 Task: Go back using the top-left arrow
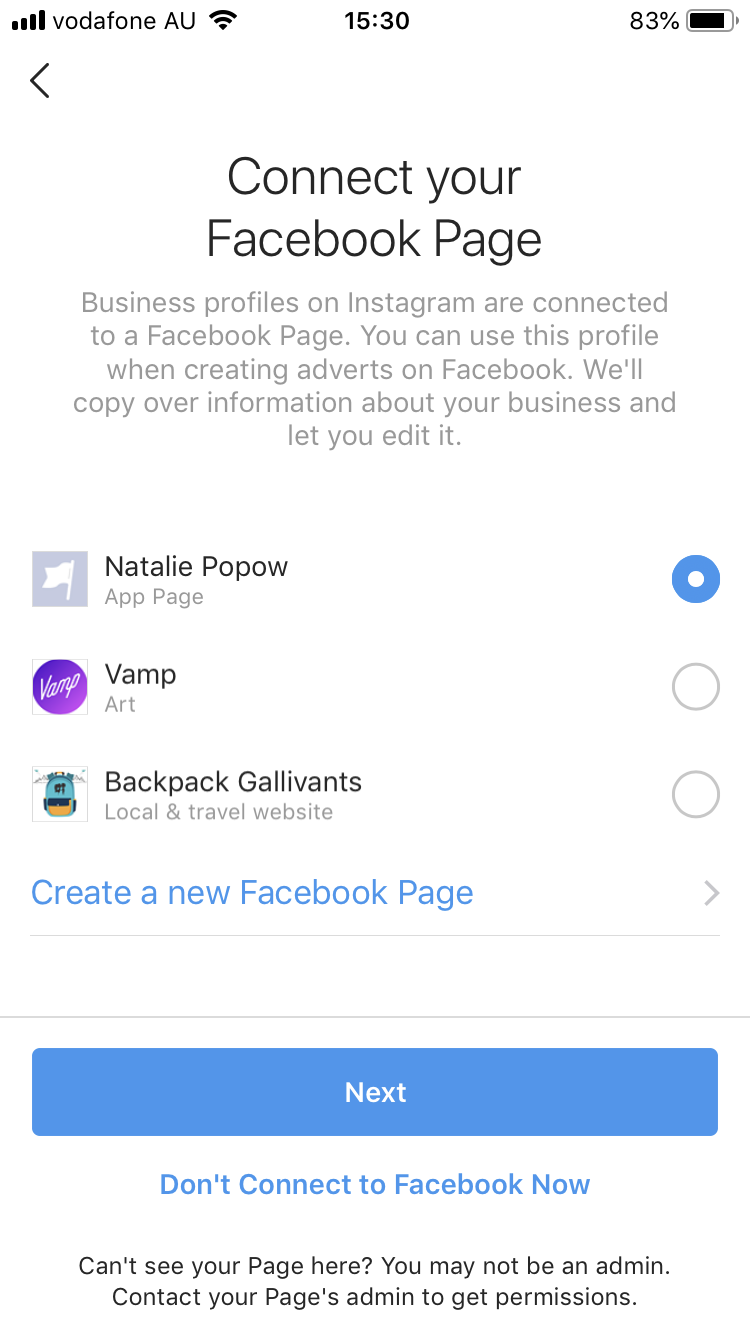pyautogui.click(x=40, y=80)
